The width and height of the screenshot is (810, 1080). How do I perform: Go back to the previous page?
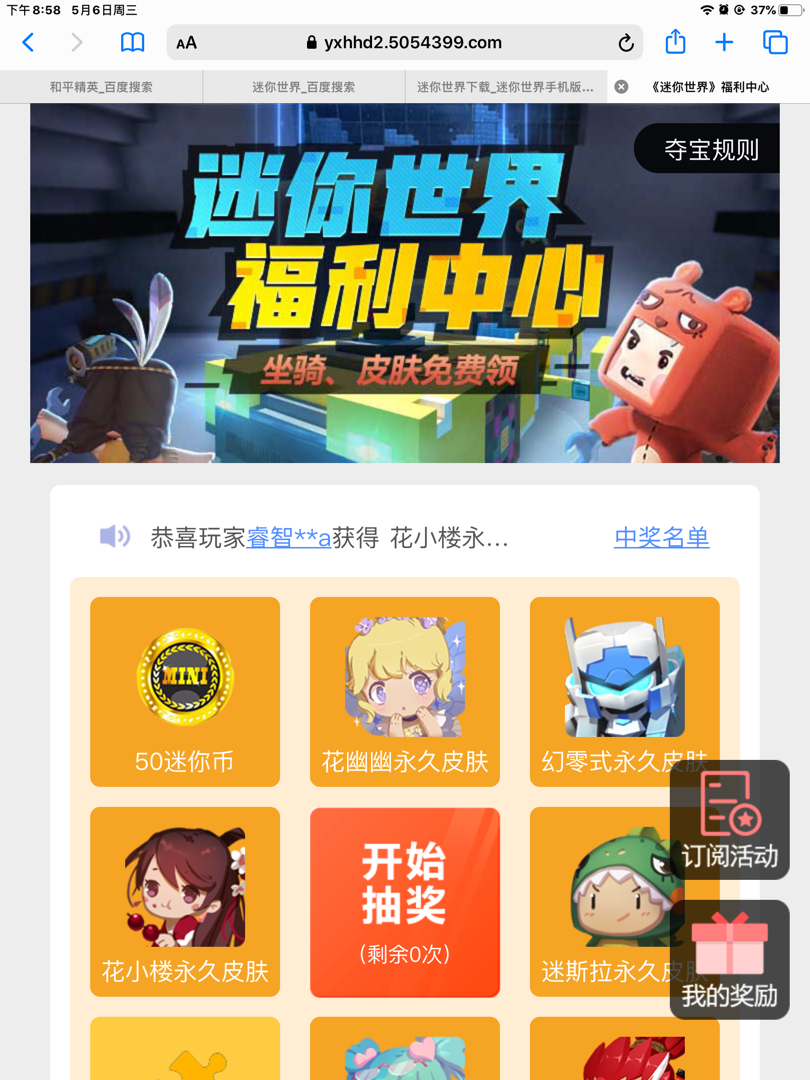click(28, 42)
